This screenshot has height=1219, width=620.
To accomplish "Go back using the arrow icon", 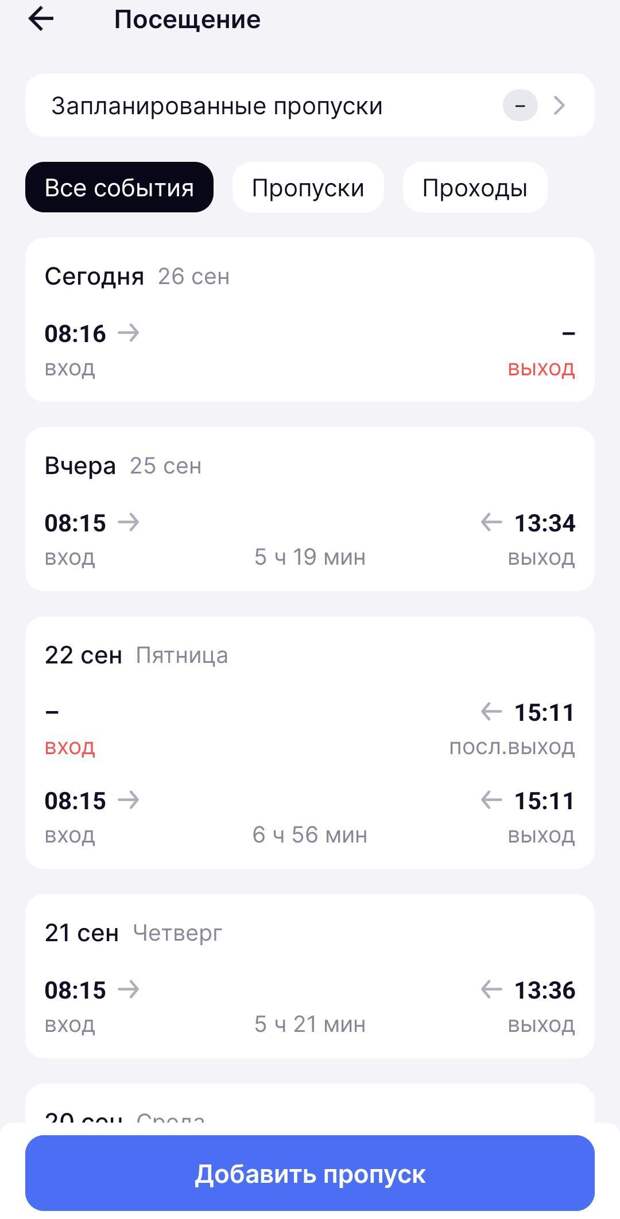I will [41, 19].
